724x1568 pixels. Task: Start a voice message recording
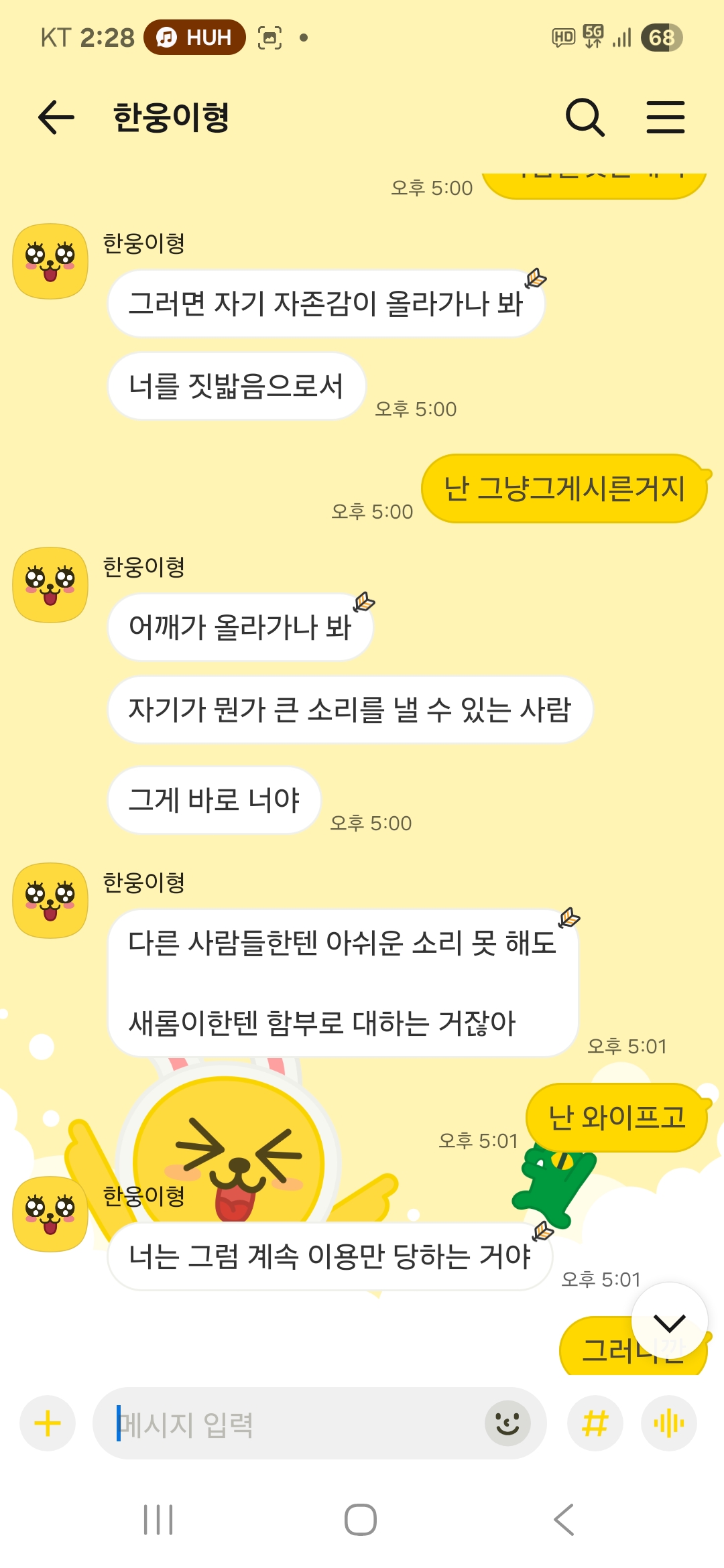click(669, 1423)
